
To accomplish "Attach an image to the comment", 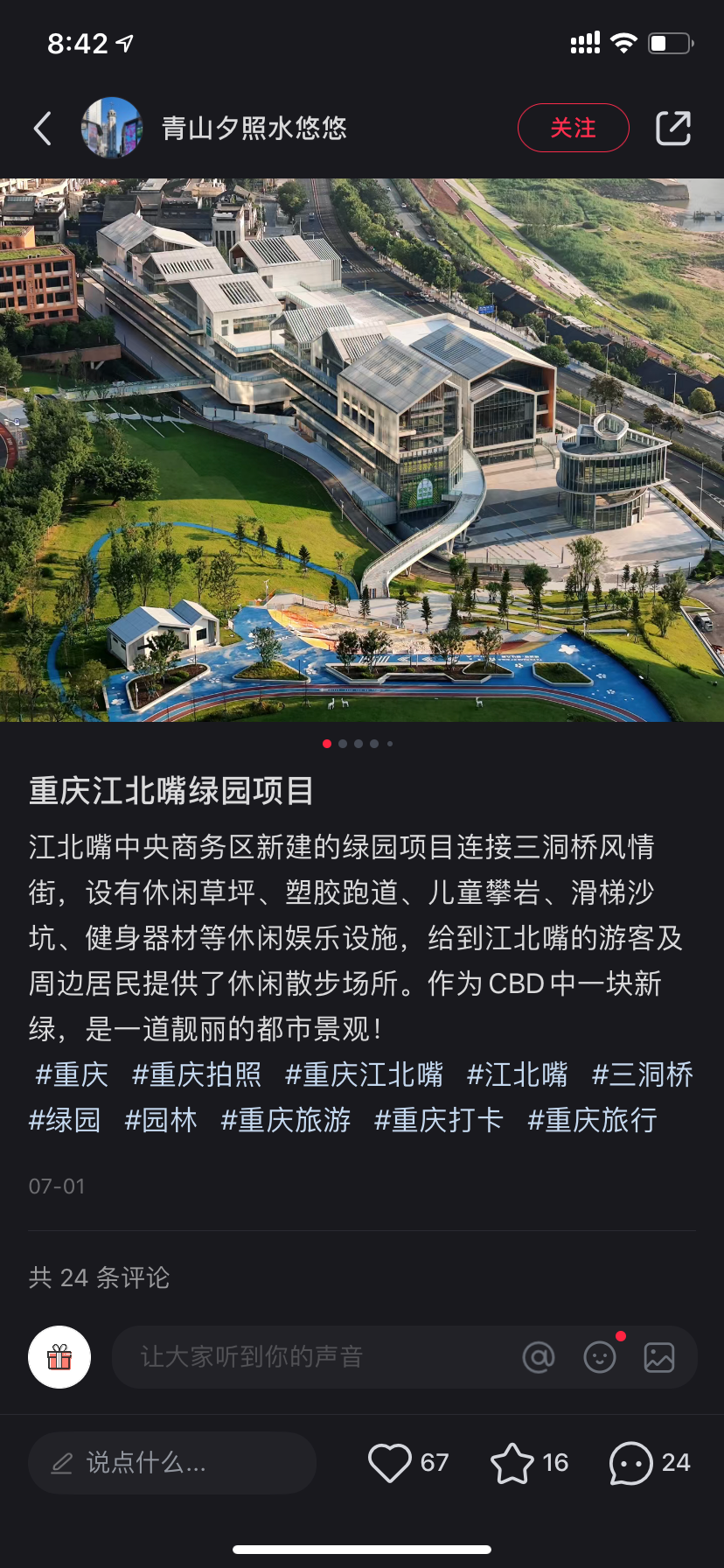I will point(659,1357).
